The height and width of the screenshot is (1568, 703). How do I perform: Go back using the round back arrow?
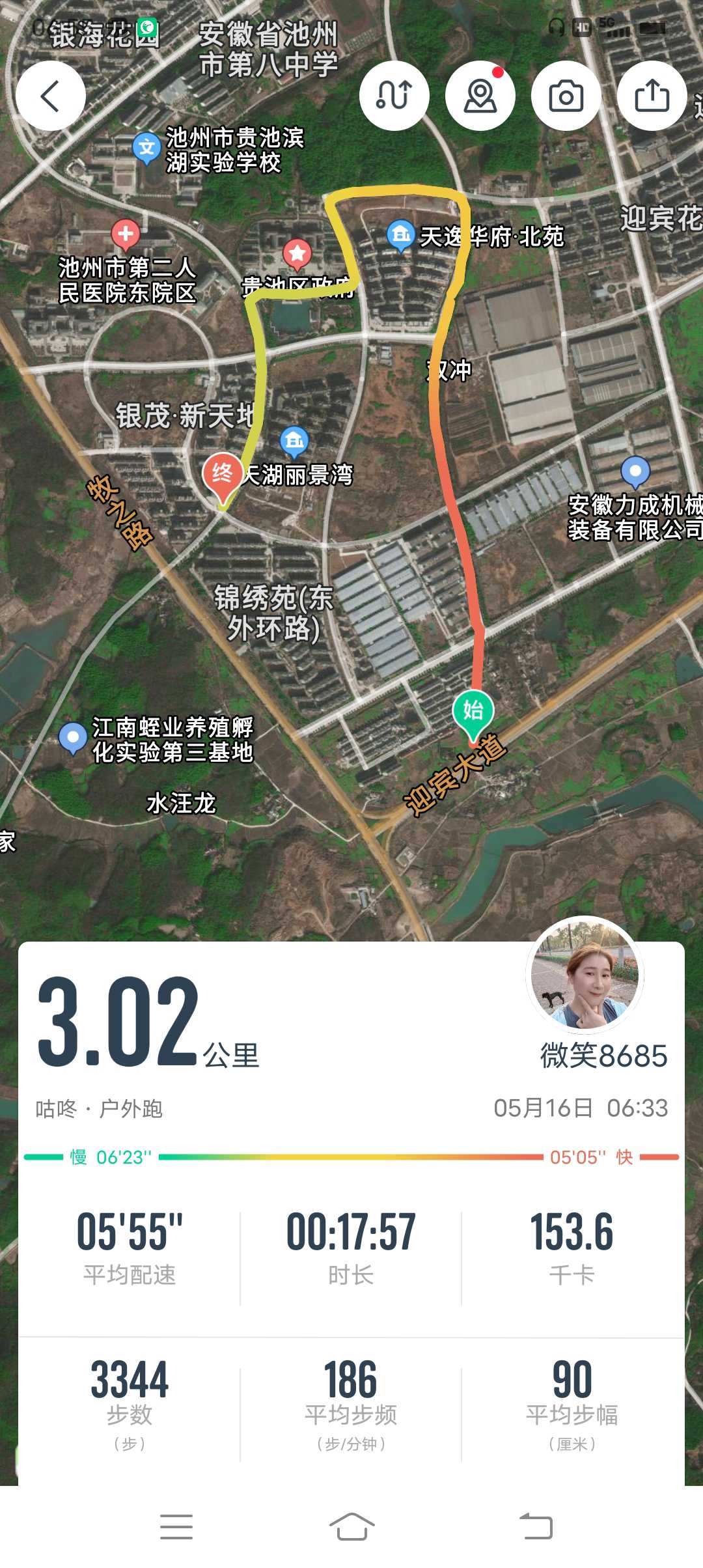(x=51, y=96)
